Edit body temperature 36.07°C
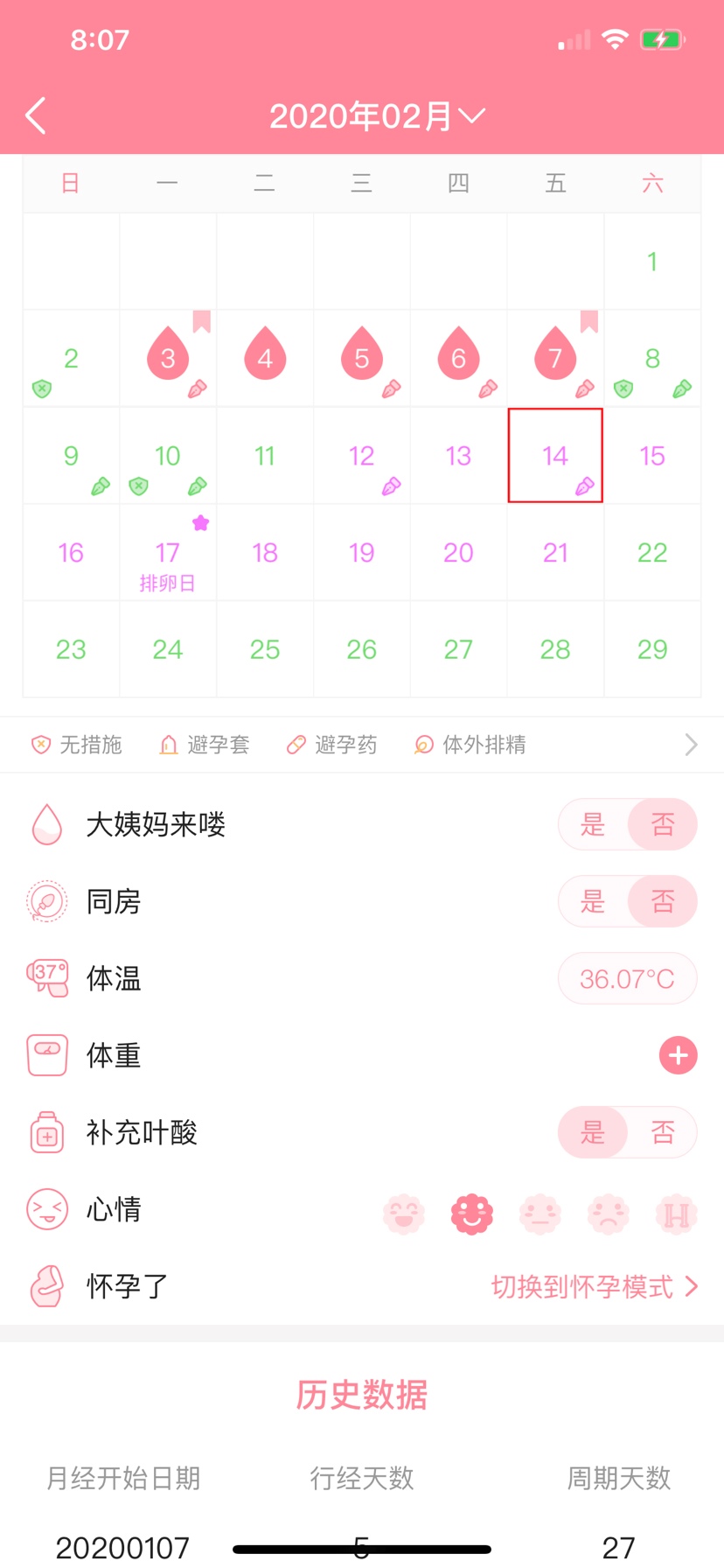The height and width of the screenshot is (1568, 724). 627,978
